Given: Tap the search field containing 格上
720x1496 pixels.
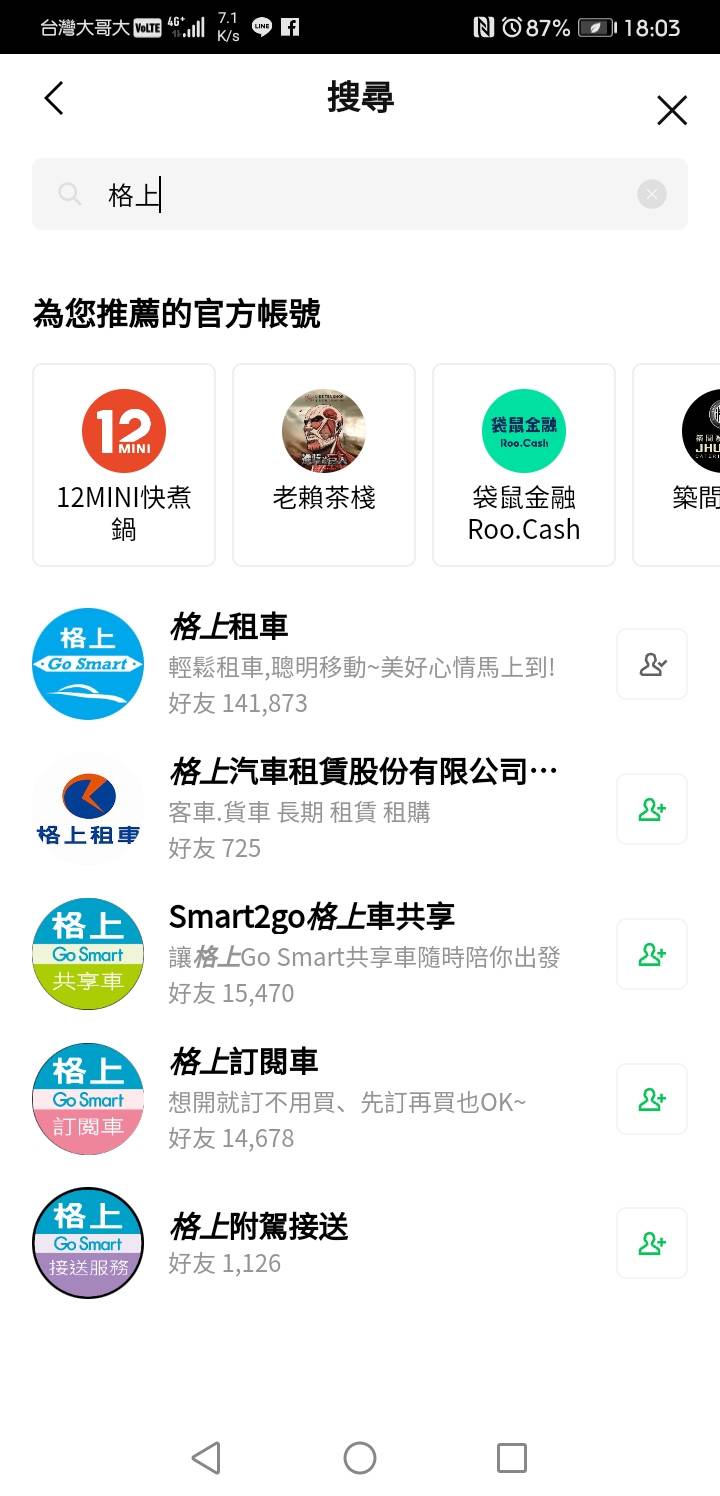Looking at the screenshot, I should (x=340, y=195).
